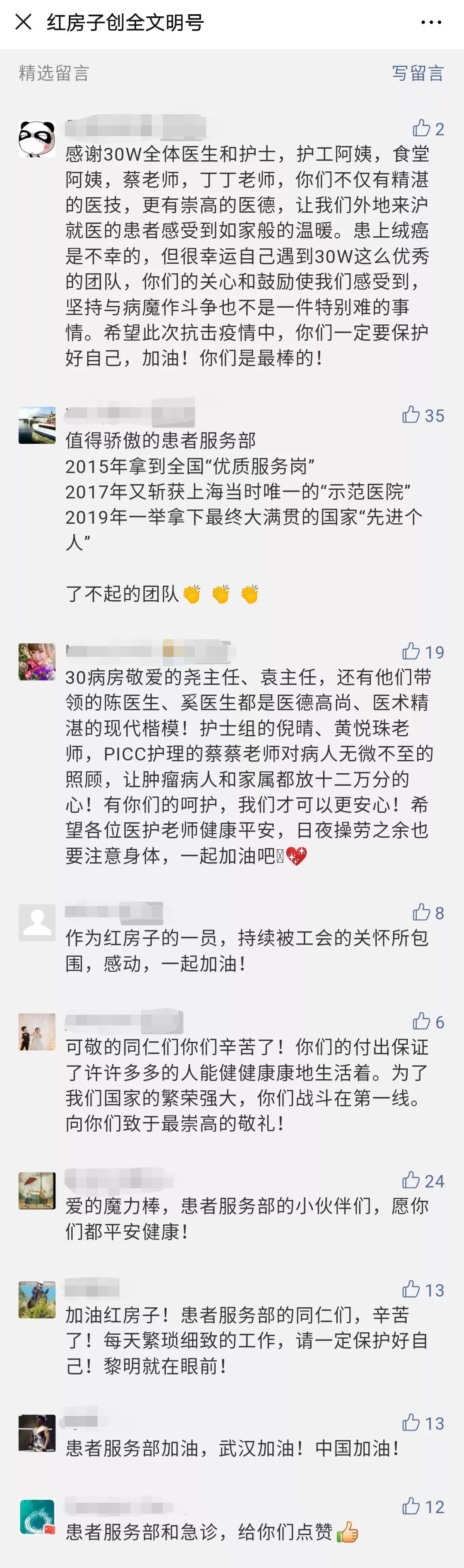This screenshot has height=1568, width=464.
Task: Tap 写留言 to write a comment
Action: pyautogui.click(x=417, y=73)
